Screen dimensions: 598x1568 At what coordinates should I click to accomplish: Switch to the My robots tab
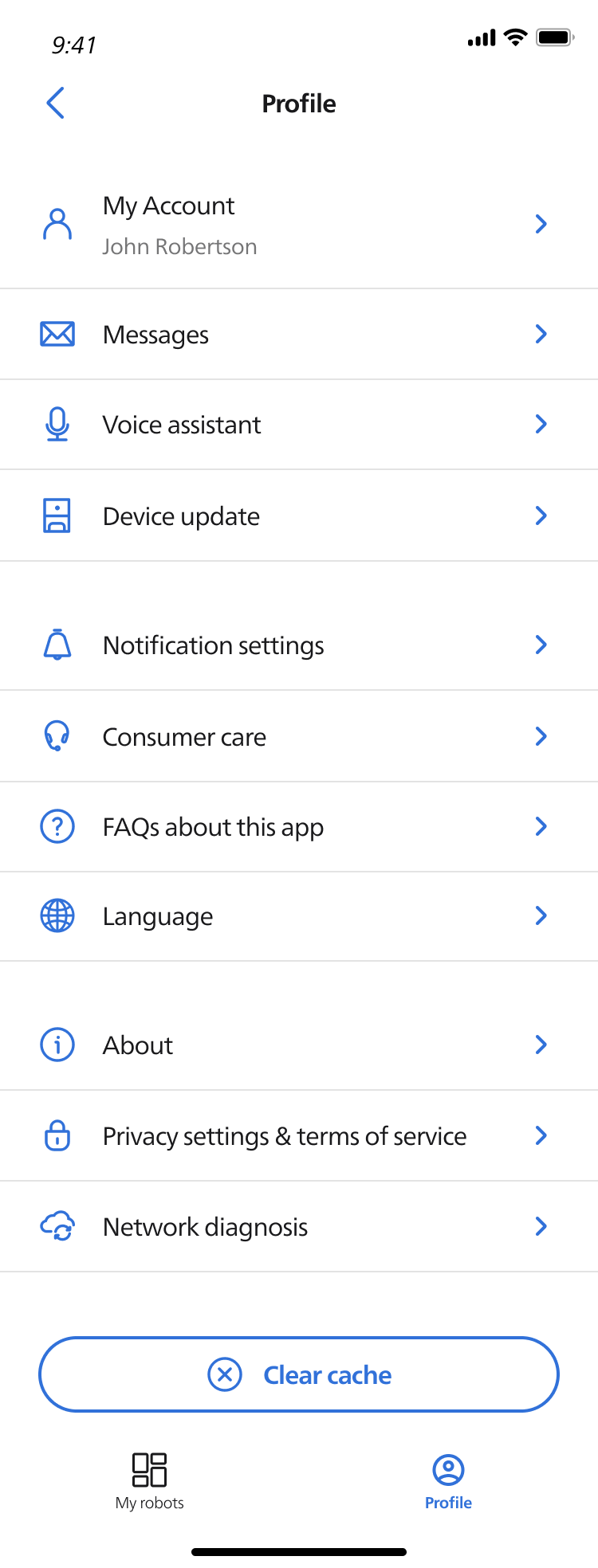point(150,1480)
